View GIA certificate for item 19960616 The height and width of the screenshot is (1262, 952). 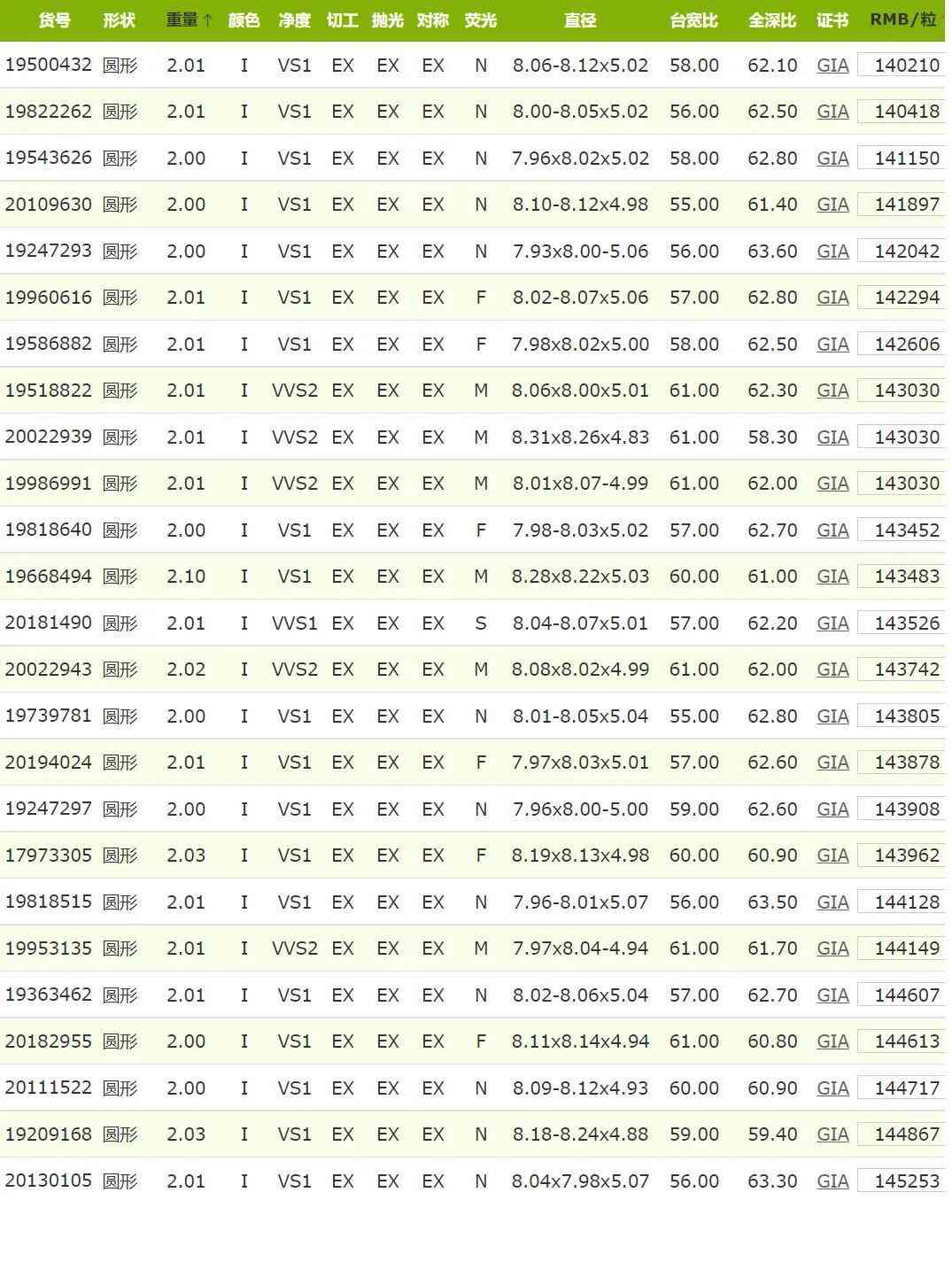832,298
